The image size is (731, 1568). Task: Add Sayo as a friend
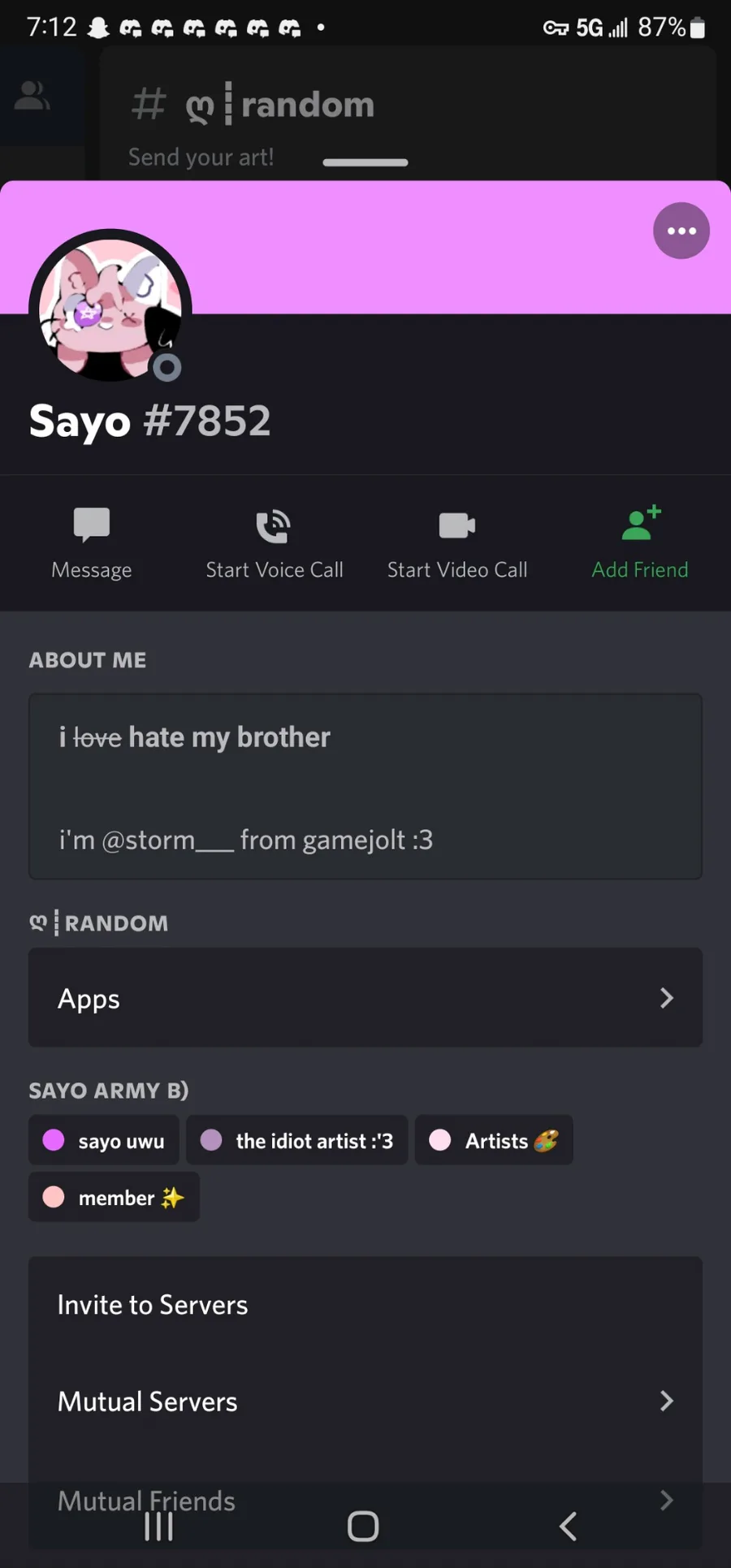(x=640, y=542)
